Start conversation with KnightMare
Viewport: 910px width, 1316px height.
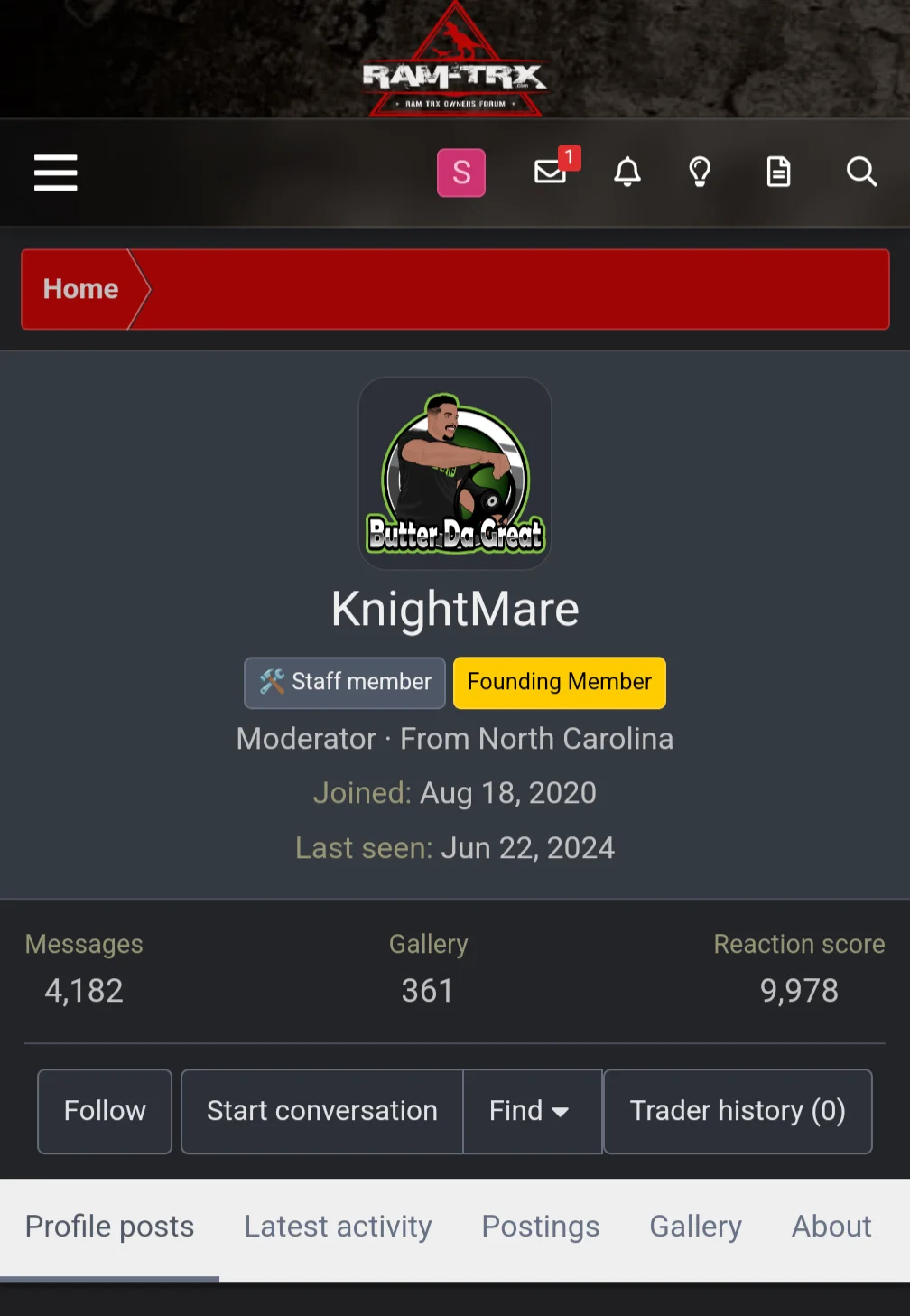pos(322,1111)
